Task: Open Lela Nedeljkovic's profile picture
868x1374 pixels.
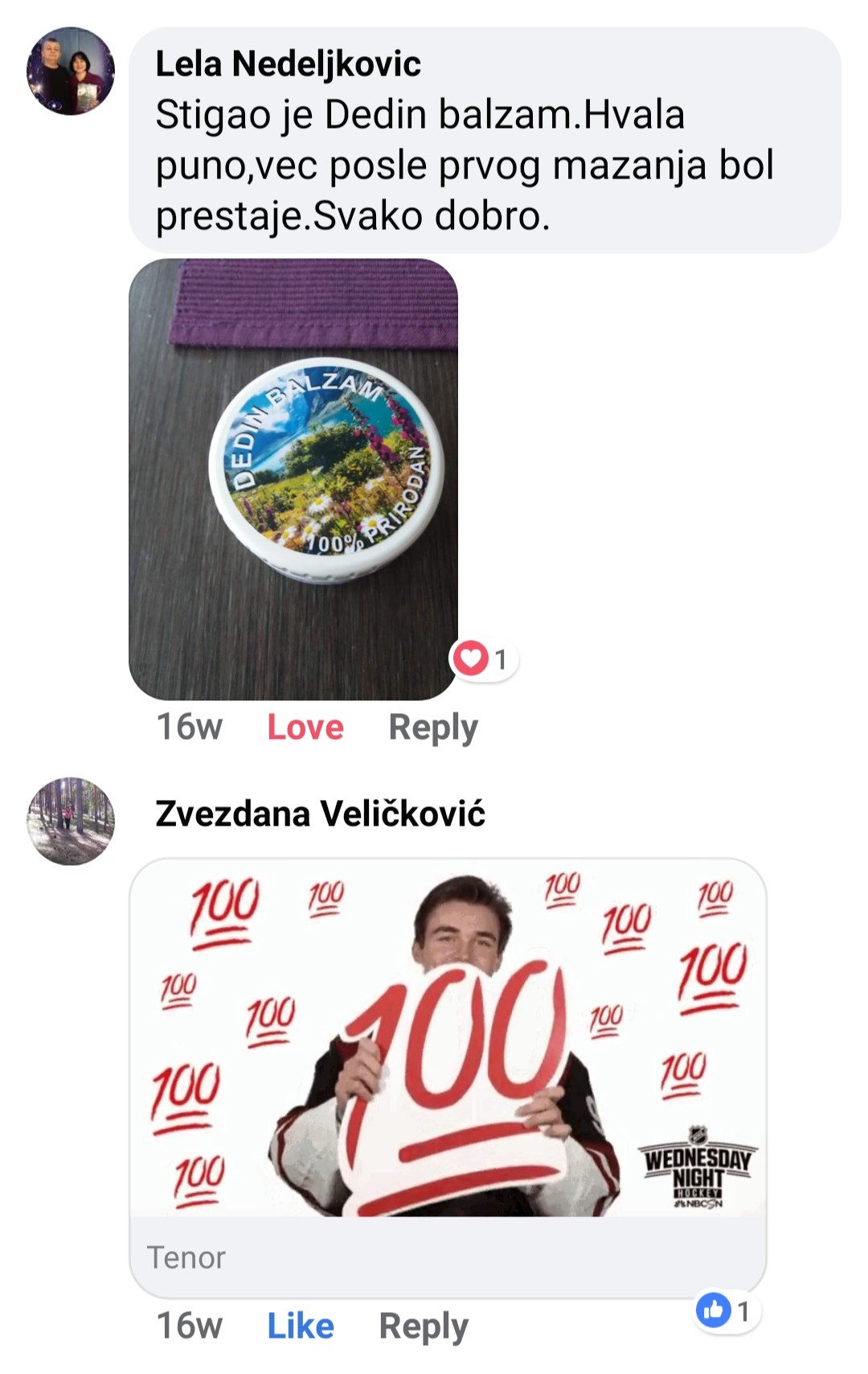Action: 71,71
